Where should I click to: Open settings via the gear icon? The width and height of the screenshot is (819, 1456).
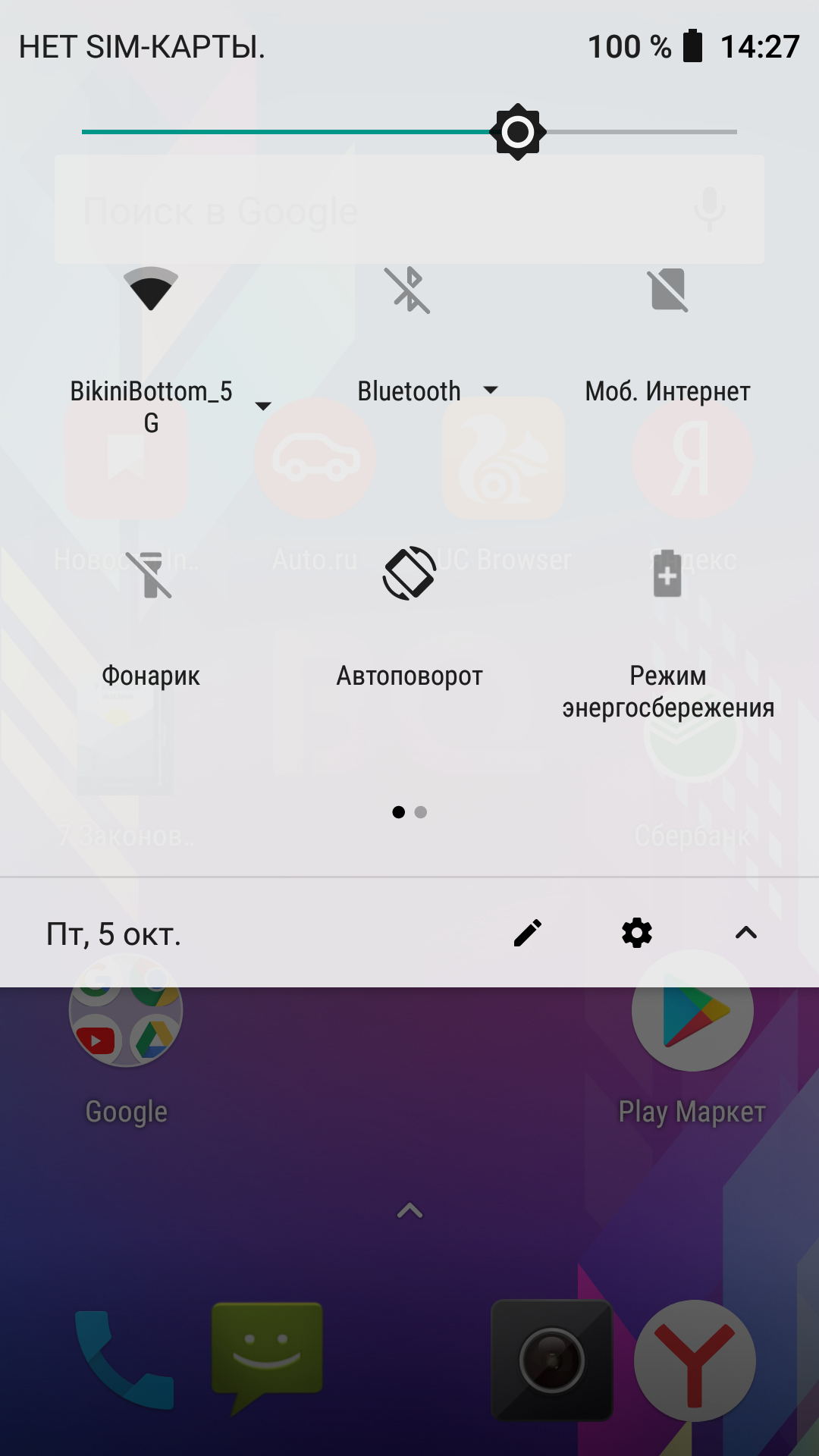[637, 934]
